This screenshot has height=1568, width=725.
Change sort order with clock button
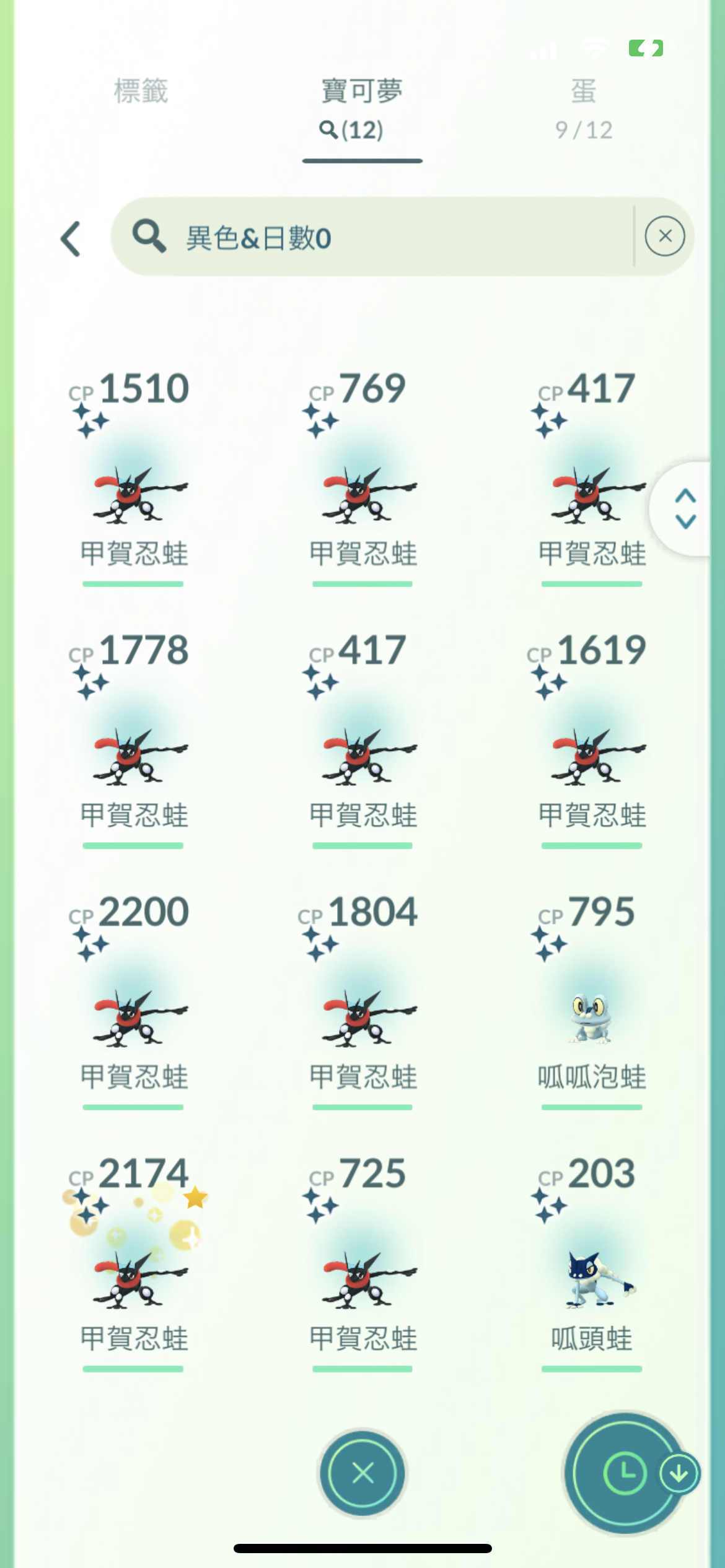coord(625,1473)
